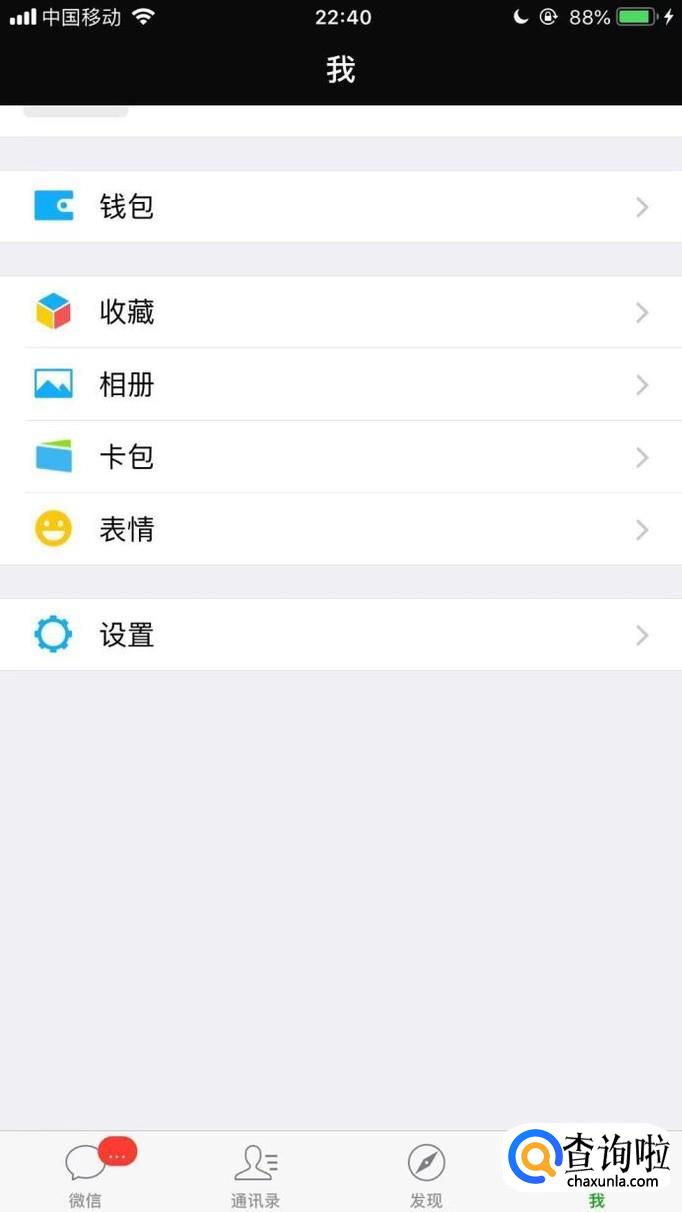The image size is (682, 1212).
Task: Switch to the 通讯录 contacts tab
Action: 256,1173
